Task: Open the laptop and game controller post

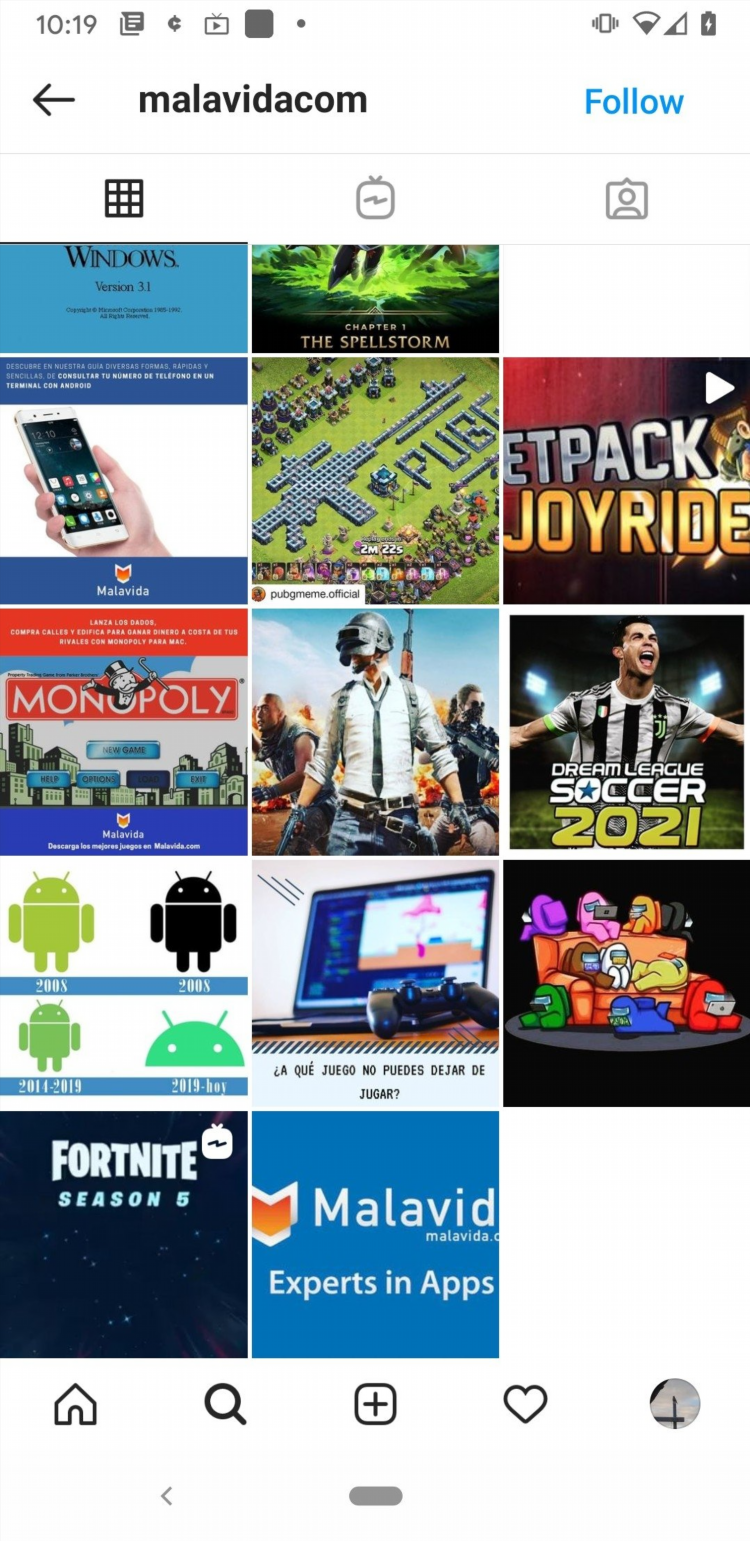Action: tap(375, 983)
